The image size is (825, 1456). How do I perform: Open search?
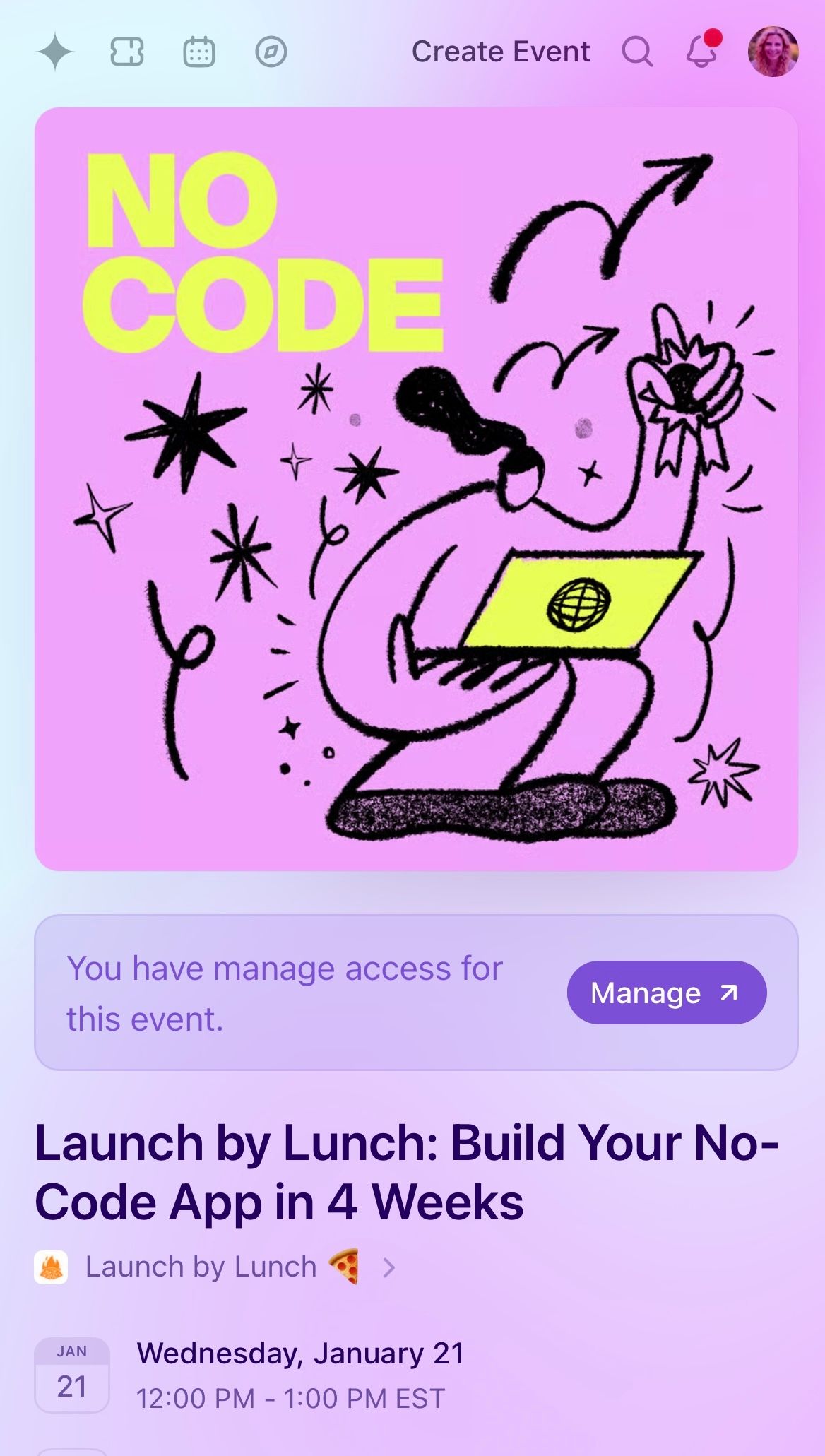click(x=636, y=52)
